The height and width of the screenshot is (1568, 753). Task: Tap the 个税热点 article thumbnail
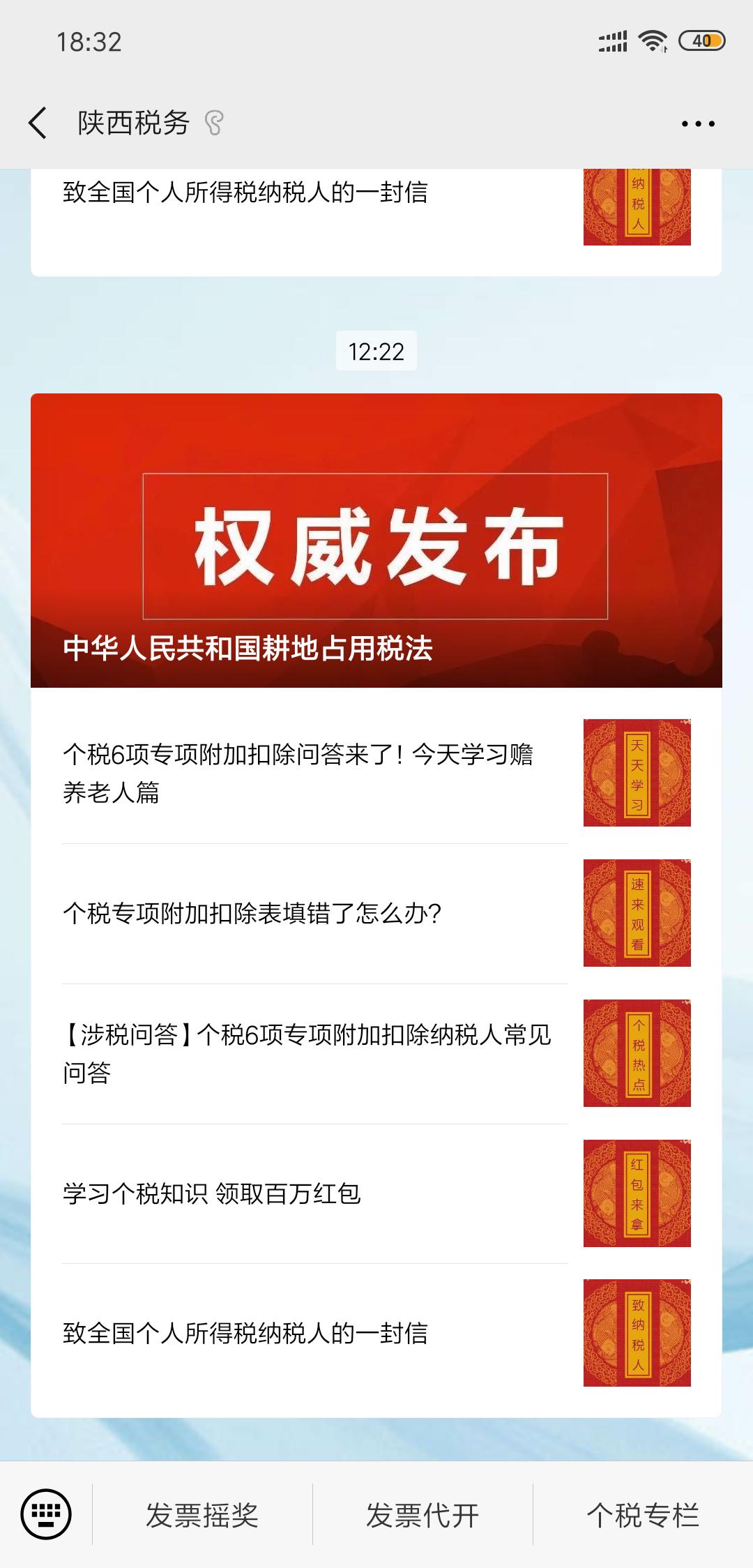click(636, 1053)
